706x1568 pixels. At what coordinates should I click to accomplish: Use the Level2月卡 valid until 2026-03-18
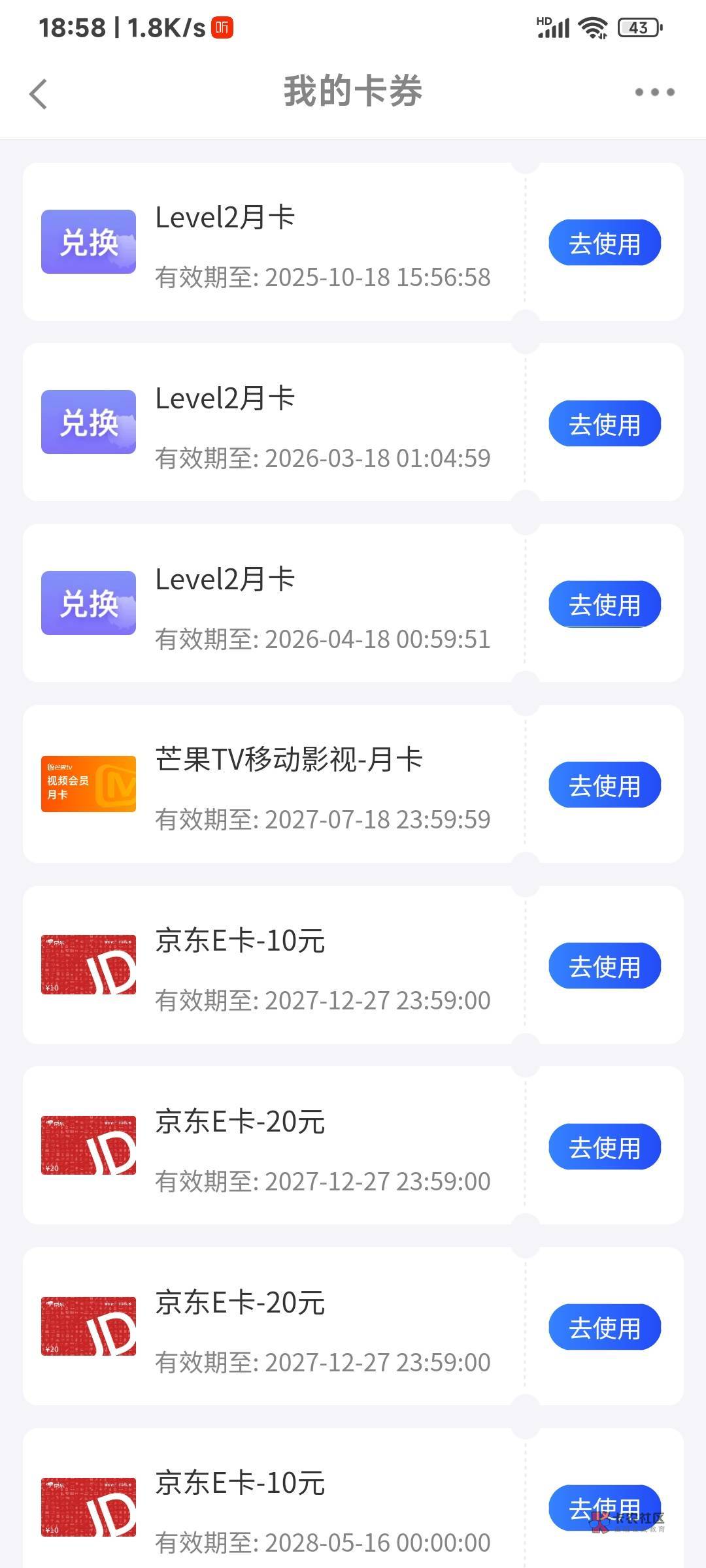coord(605,424)
